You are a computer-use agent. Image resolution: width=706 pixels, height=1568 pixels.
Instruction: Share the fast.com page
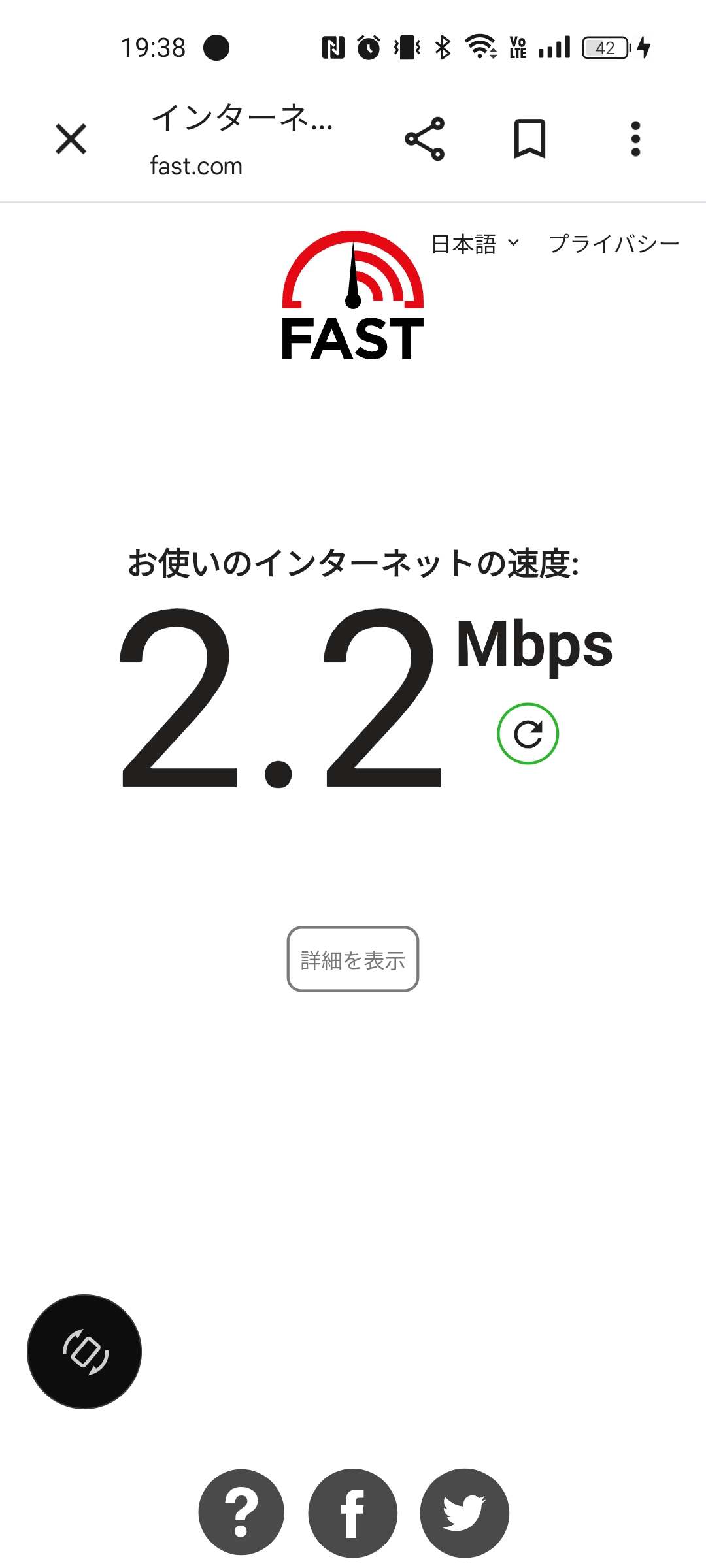coord(424,139)
